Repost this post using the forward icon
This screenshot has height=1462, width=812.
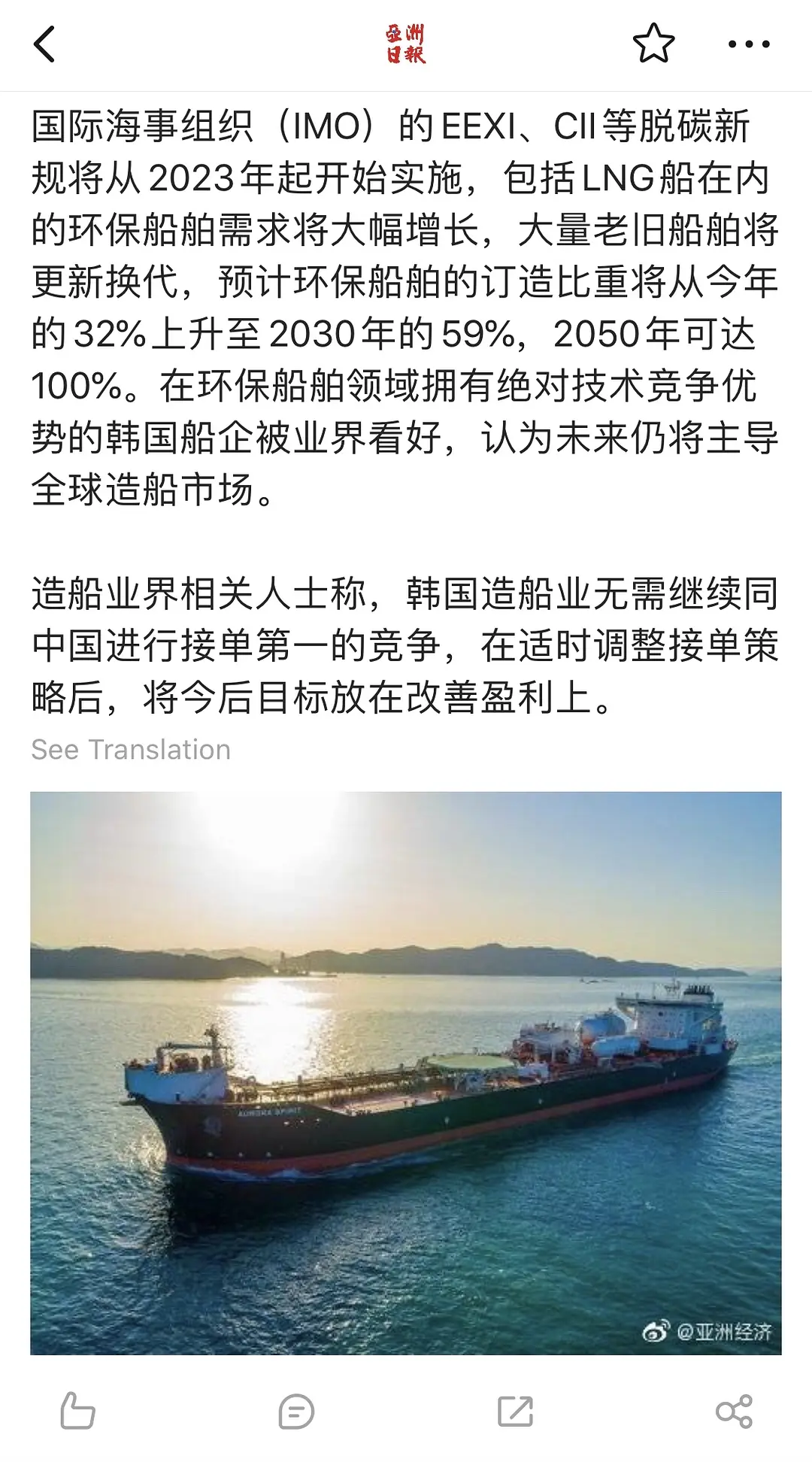(x=516, y=1411)
